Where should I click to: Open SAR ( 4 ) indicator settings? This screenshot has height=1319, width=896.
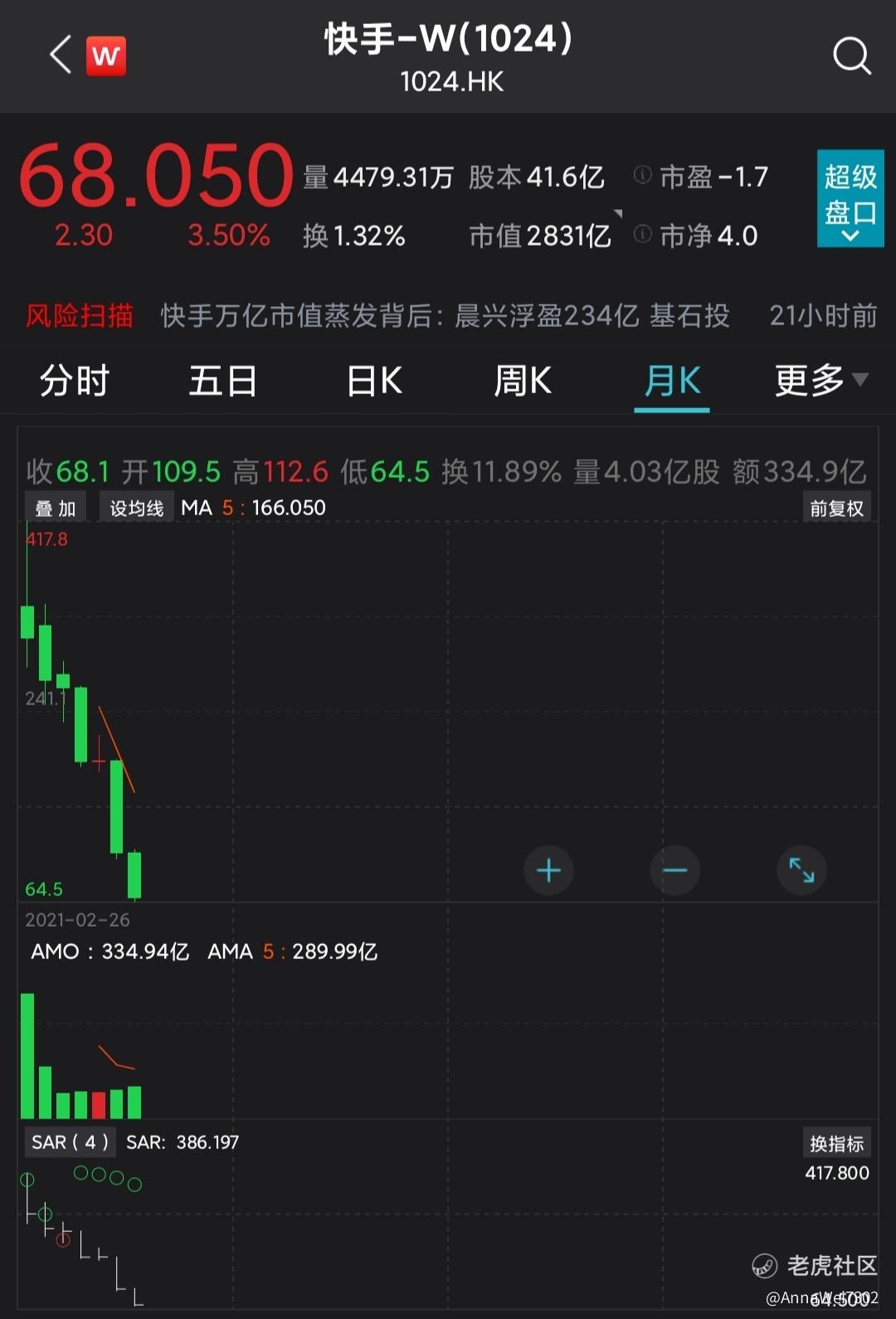coord(70,1142)
